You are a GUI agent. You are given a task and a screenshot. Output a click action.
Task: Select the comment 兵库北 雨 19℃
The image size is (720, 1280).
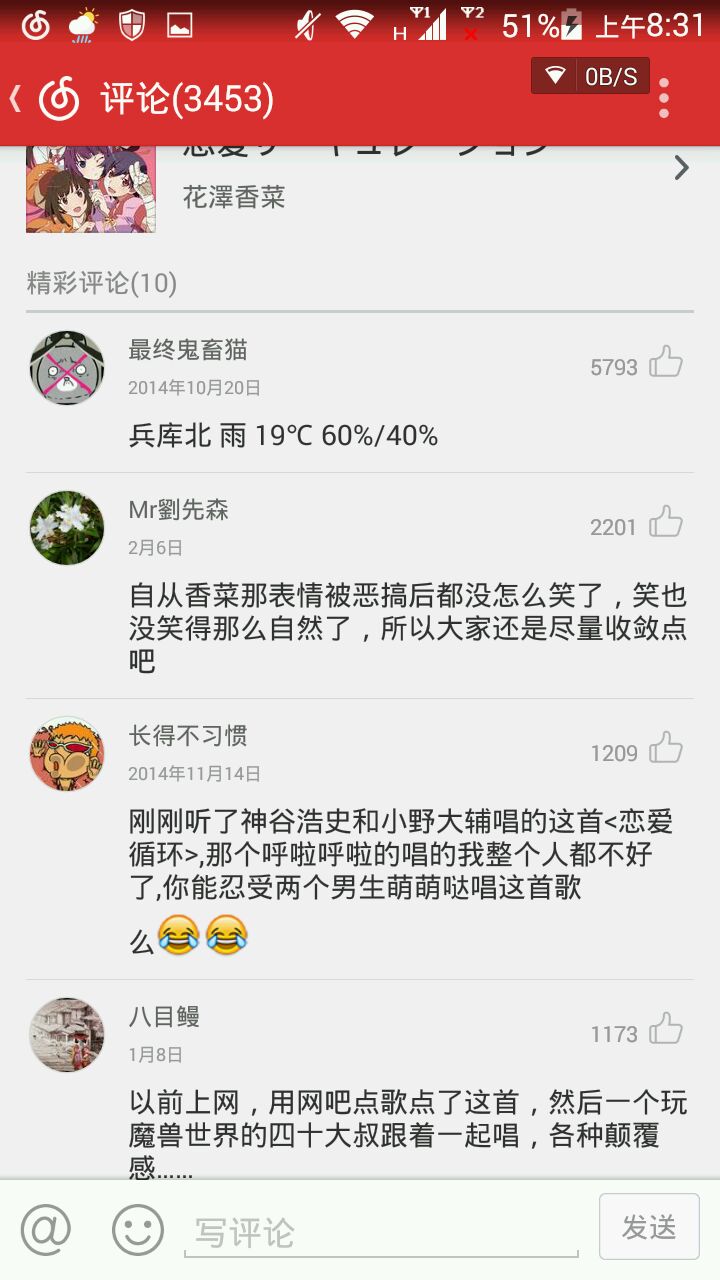pos(284,436)
